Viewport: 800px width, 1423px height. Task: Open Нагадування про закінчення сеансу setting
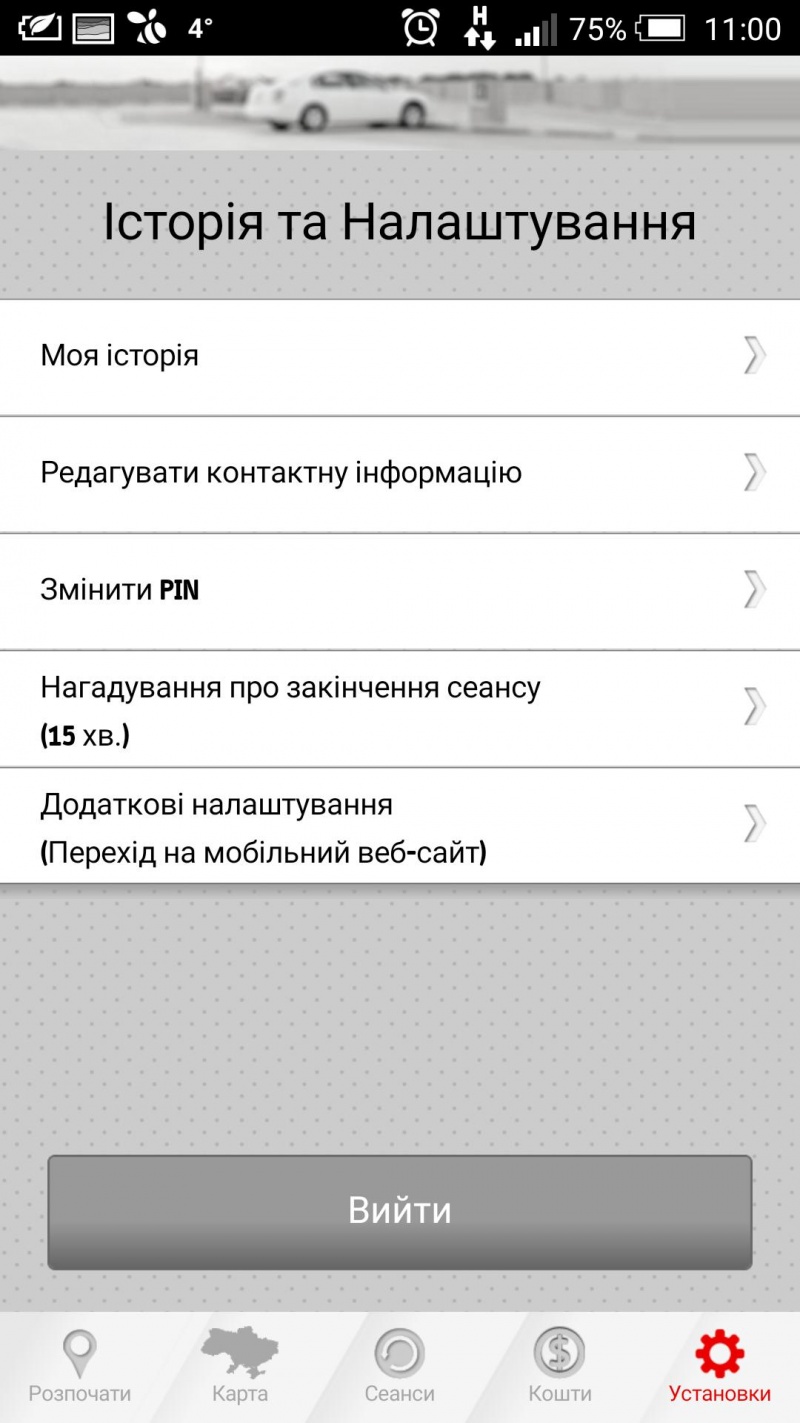coord(400,708)
